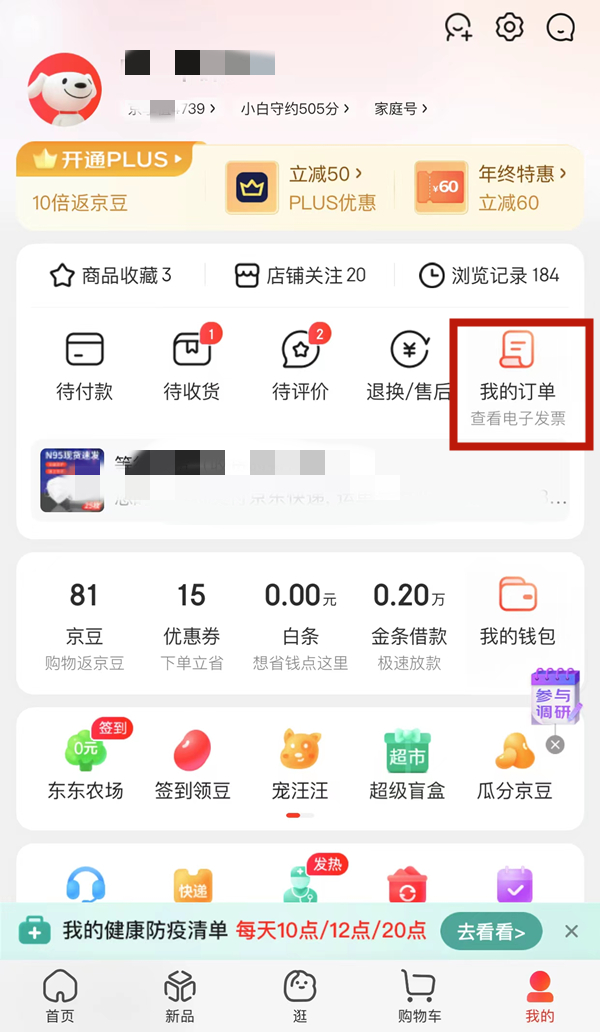Open 待付款 pending payment orders

[x=84, y=366]
